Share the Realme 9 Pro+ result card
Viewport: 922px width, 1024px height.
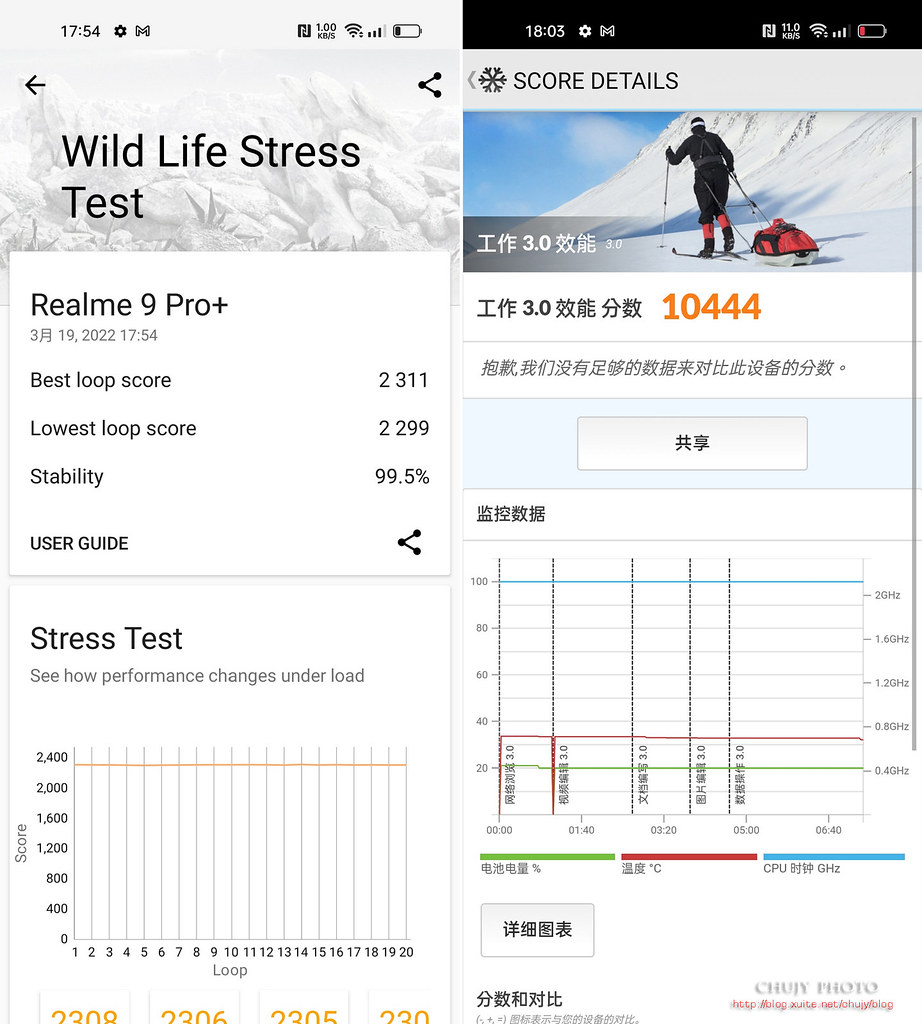(x=409, y=543)
